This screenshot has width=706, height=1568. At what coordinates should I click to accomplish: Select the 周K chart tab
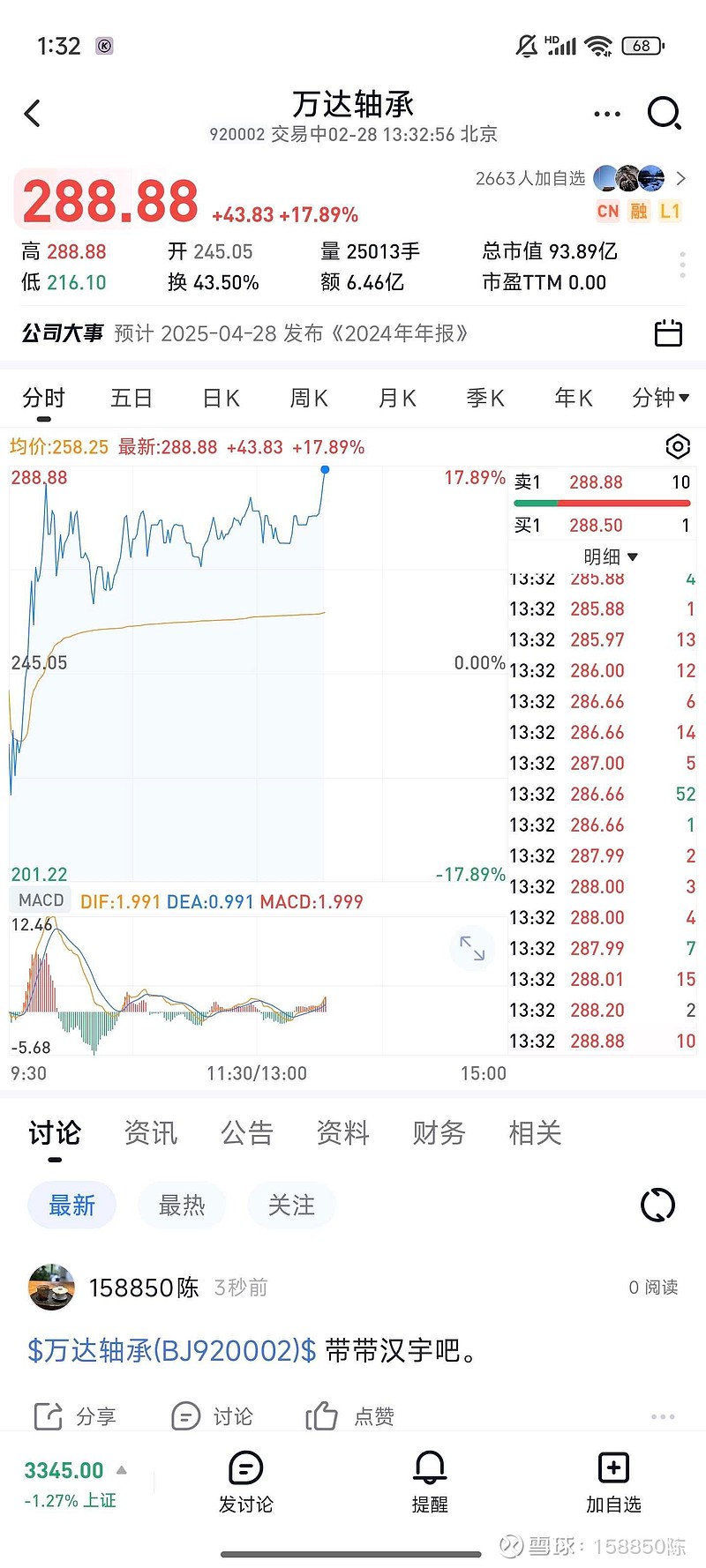pyautogui.click(x=309, y=399)
